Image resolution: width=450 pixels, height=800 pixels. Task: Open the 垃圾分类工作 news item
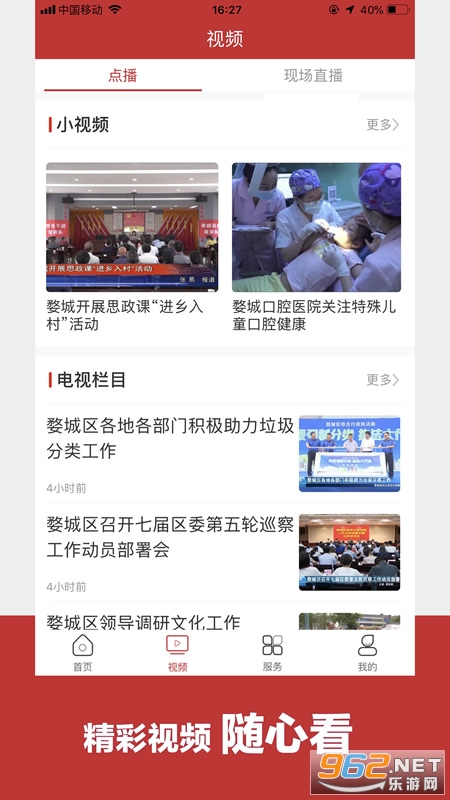(223, 454)
